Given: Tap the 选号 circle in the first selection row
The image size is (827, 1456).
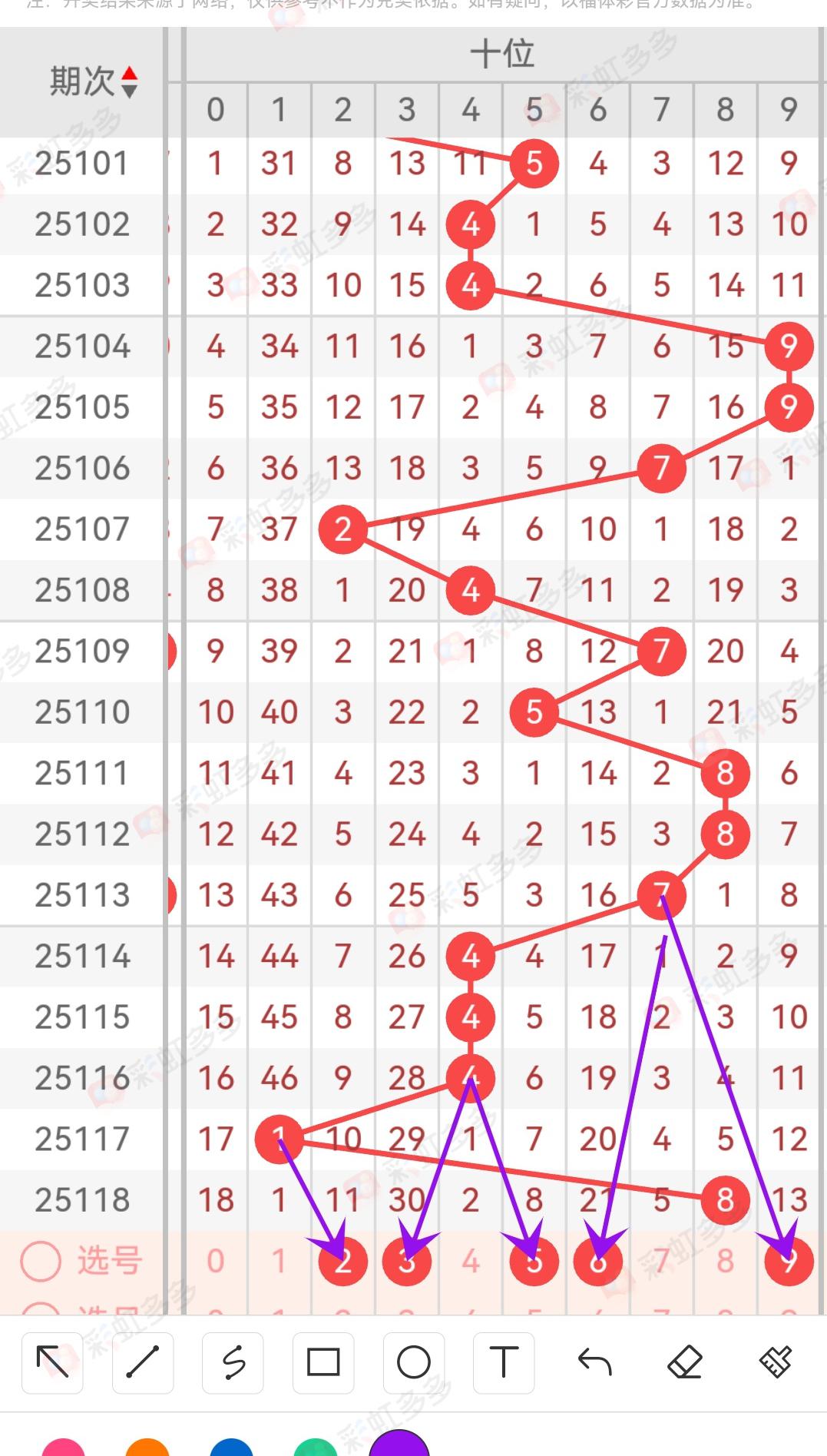Looking at the screenshot, I should click(41, 1262).
